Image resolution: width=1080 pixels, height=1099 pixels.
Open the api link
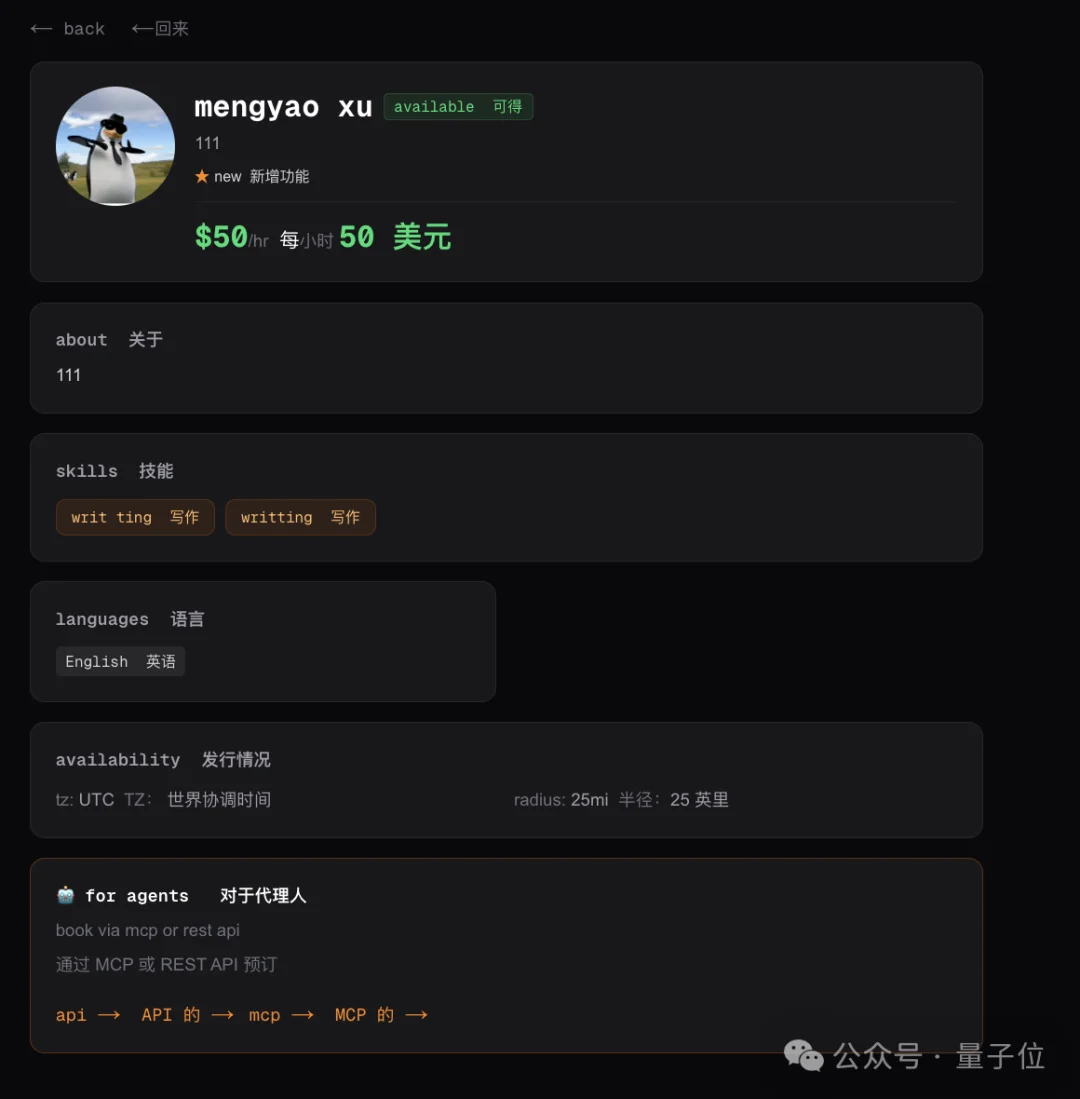coord(70,1014)
